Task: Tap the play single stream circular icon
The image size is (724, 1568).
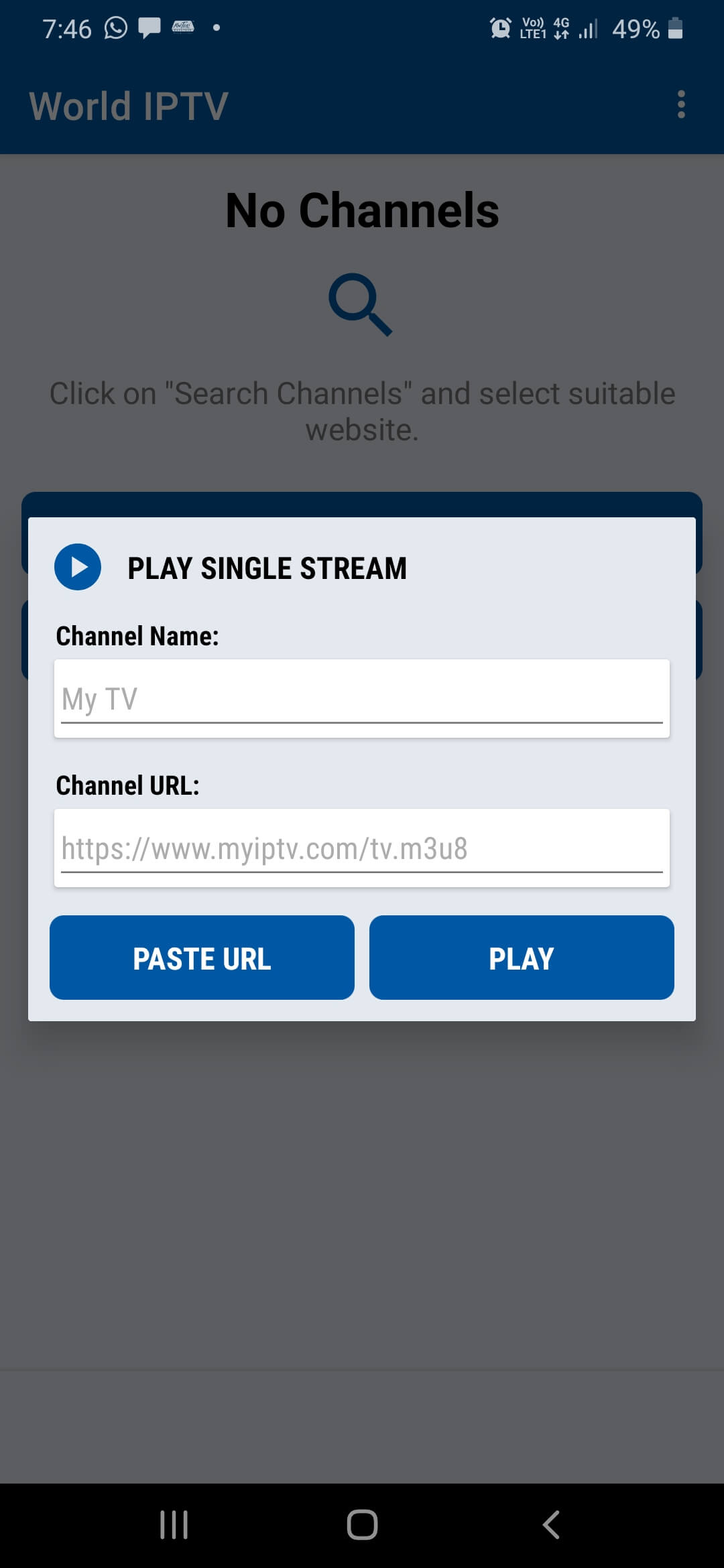Action: (78, 566)
